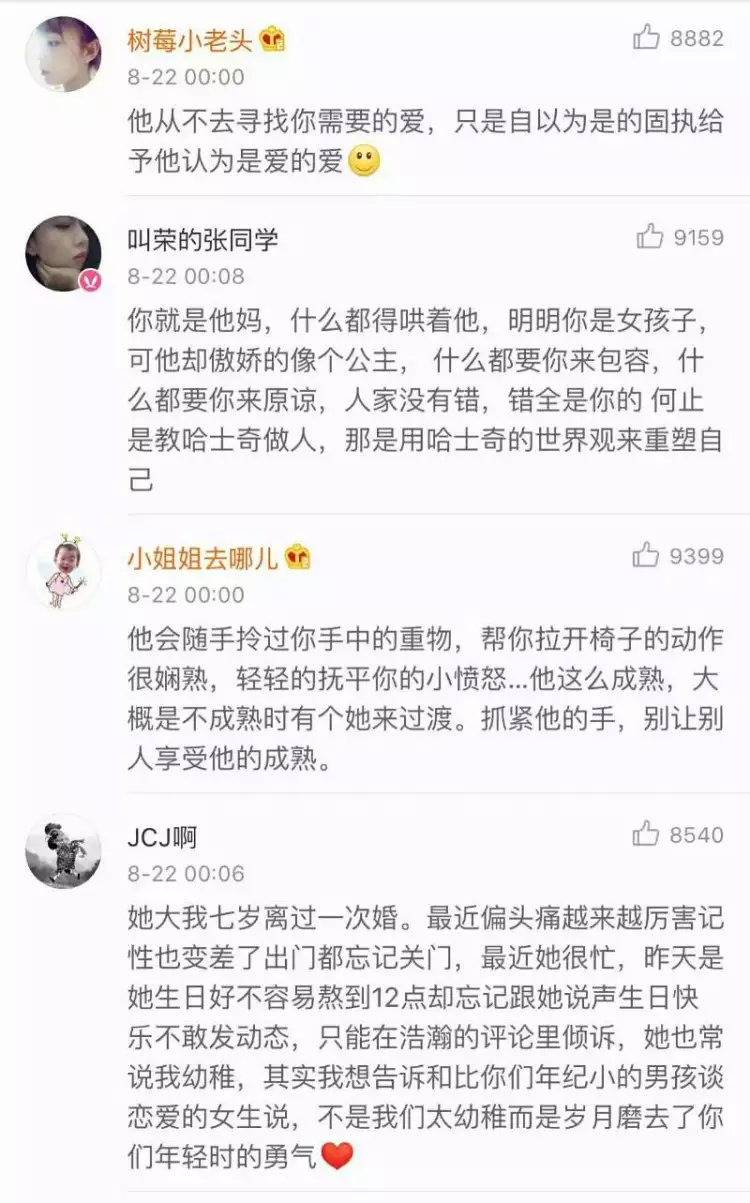750x1203 pixels.
Task: Like the comment by 树莓小老头
Action: click(646, 38)
